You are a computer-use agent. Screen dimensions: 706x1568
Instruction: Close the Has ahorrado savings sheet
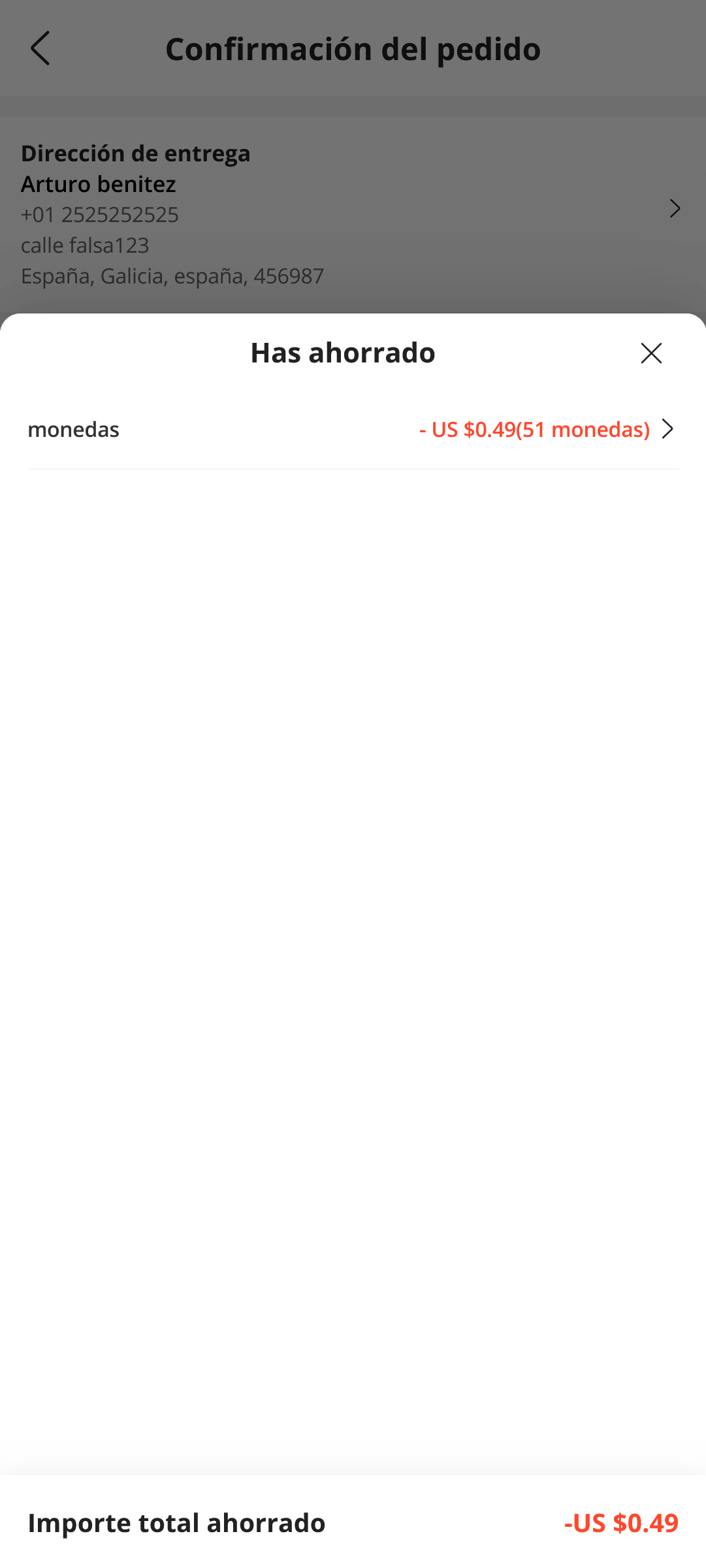pyautogui.click(x=651, y=353)
